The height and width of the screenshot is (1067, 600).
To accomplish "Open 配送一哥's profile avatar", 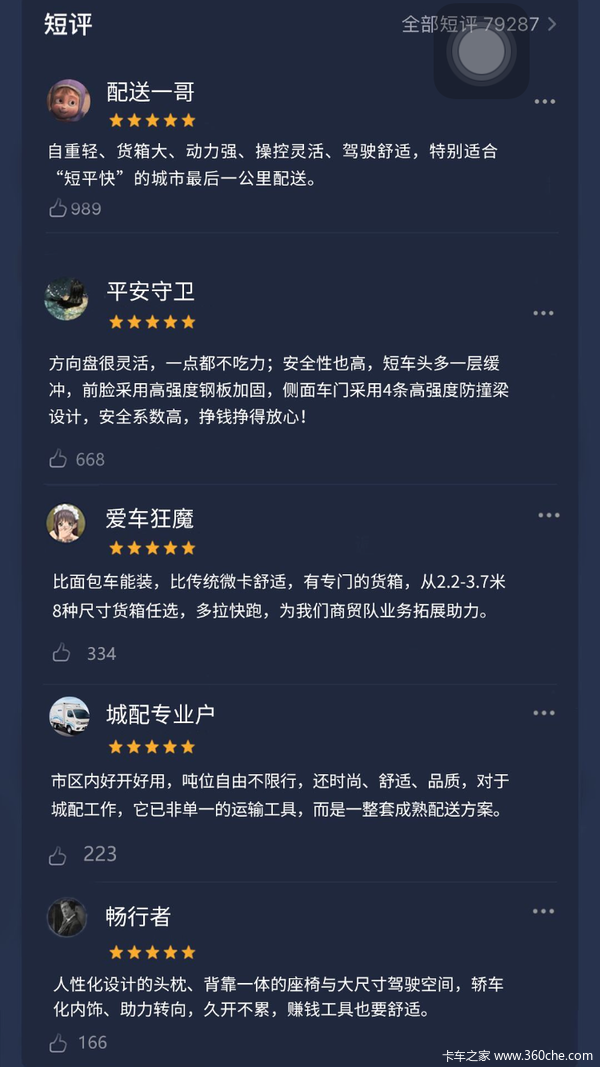I will tap(69, 100).
